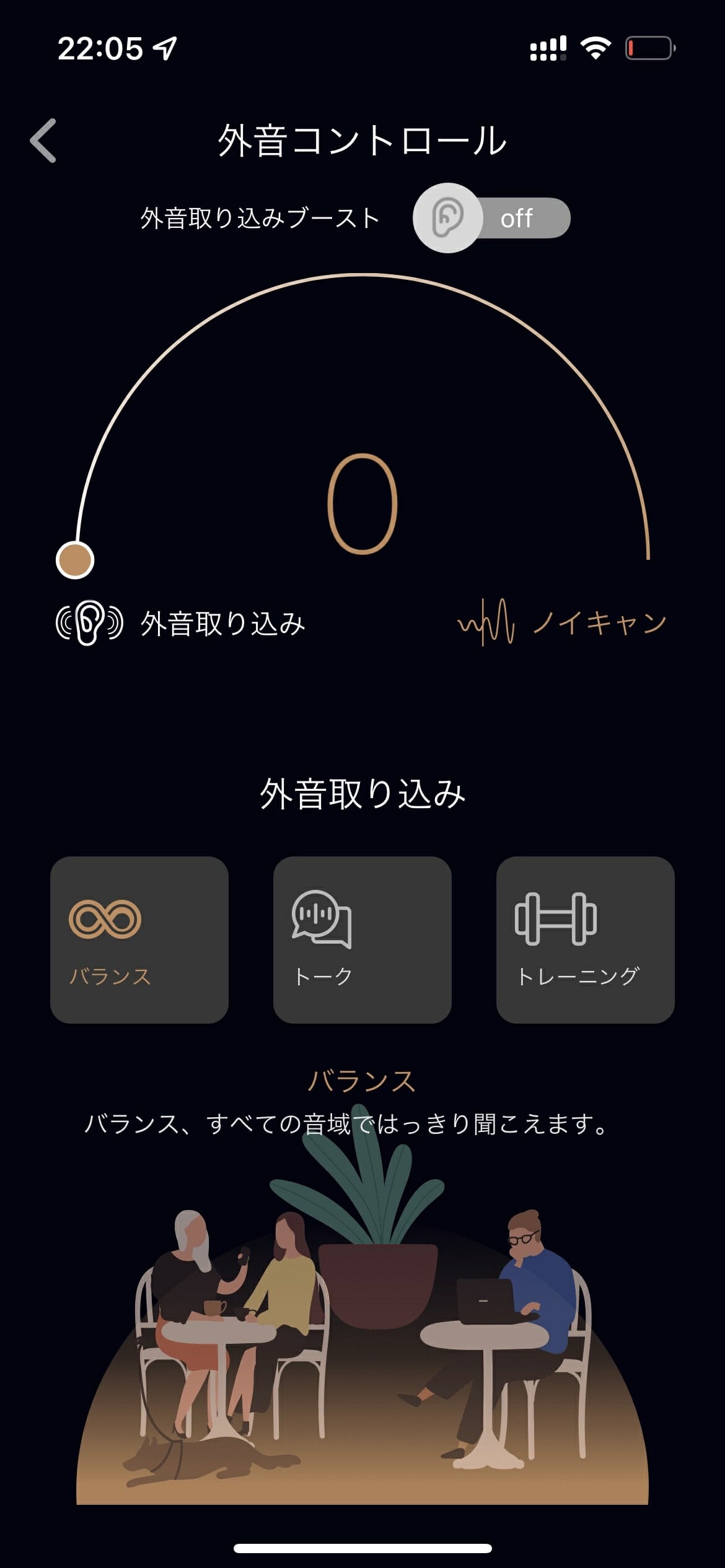The height and width of the screenshot is (1568, 725).
Task: Choose the トレーニング ambient mode card
Action: 585,940
